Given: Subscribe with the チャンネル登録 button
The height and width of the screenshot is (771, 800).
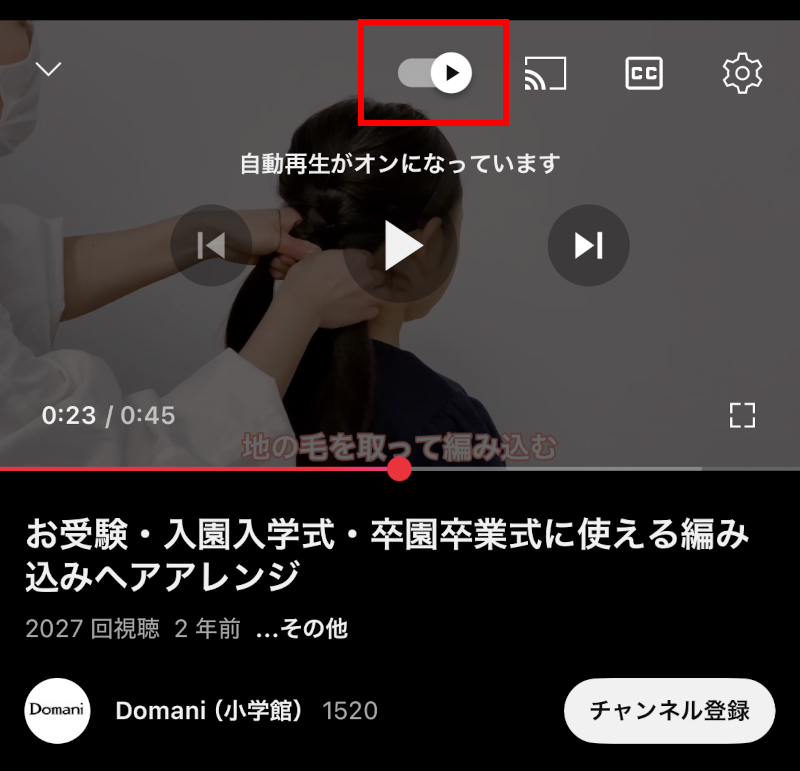Looking at the screenshot, I should pos(669,711).
